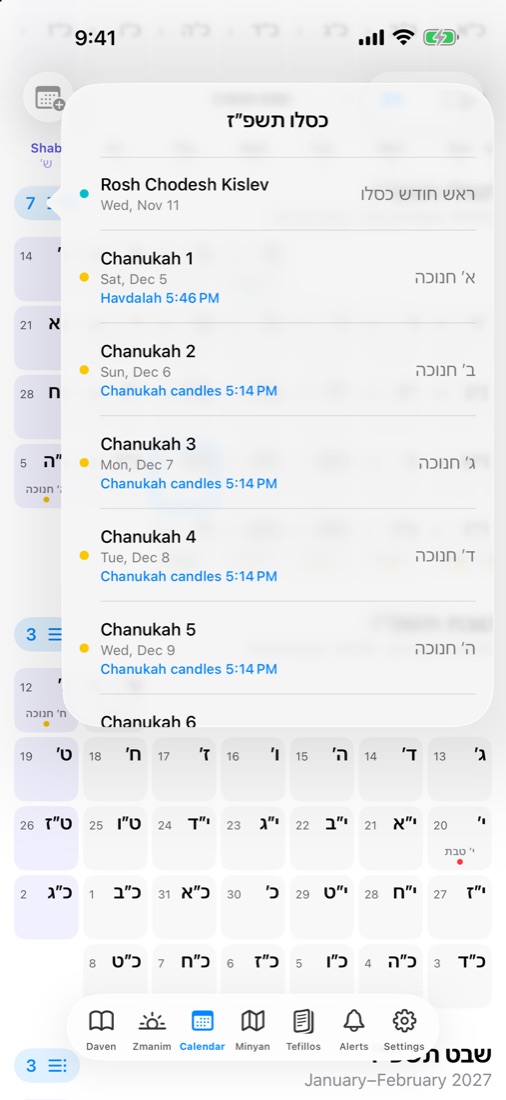Select the Calendar tab
Viewport: 506px width, 1100px height.
202,1030
